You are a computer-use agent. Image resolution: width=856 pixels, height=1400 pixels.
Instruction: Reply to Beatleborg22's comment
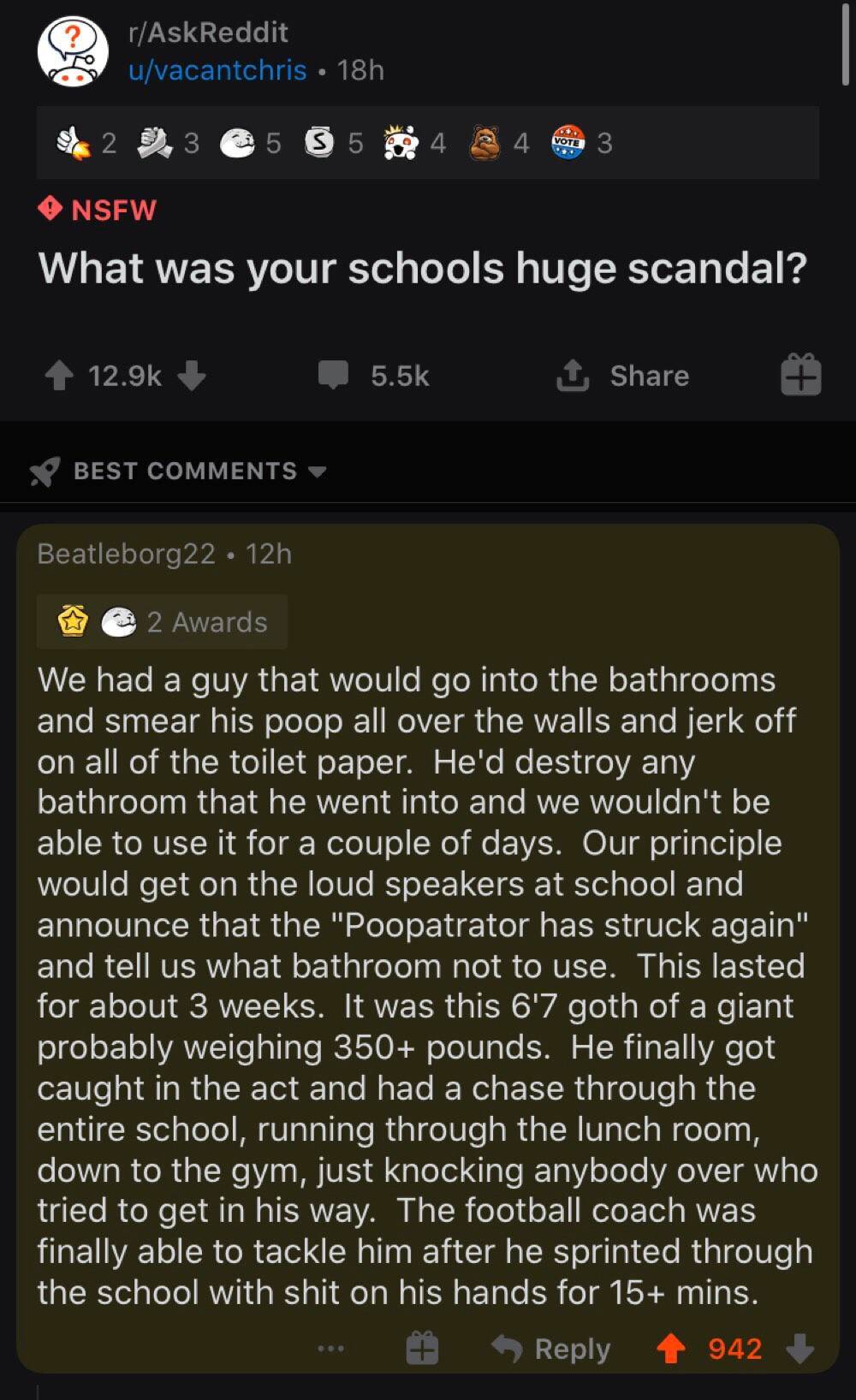pyautogui.click(x=554, y=1348)
